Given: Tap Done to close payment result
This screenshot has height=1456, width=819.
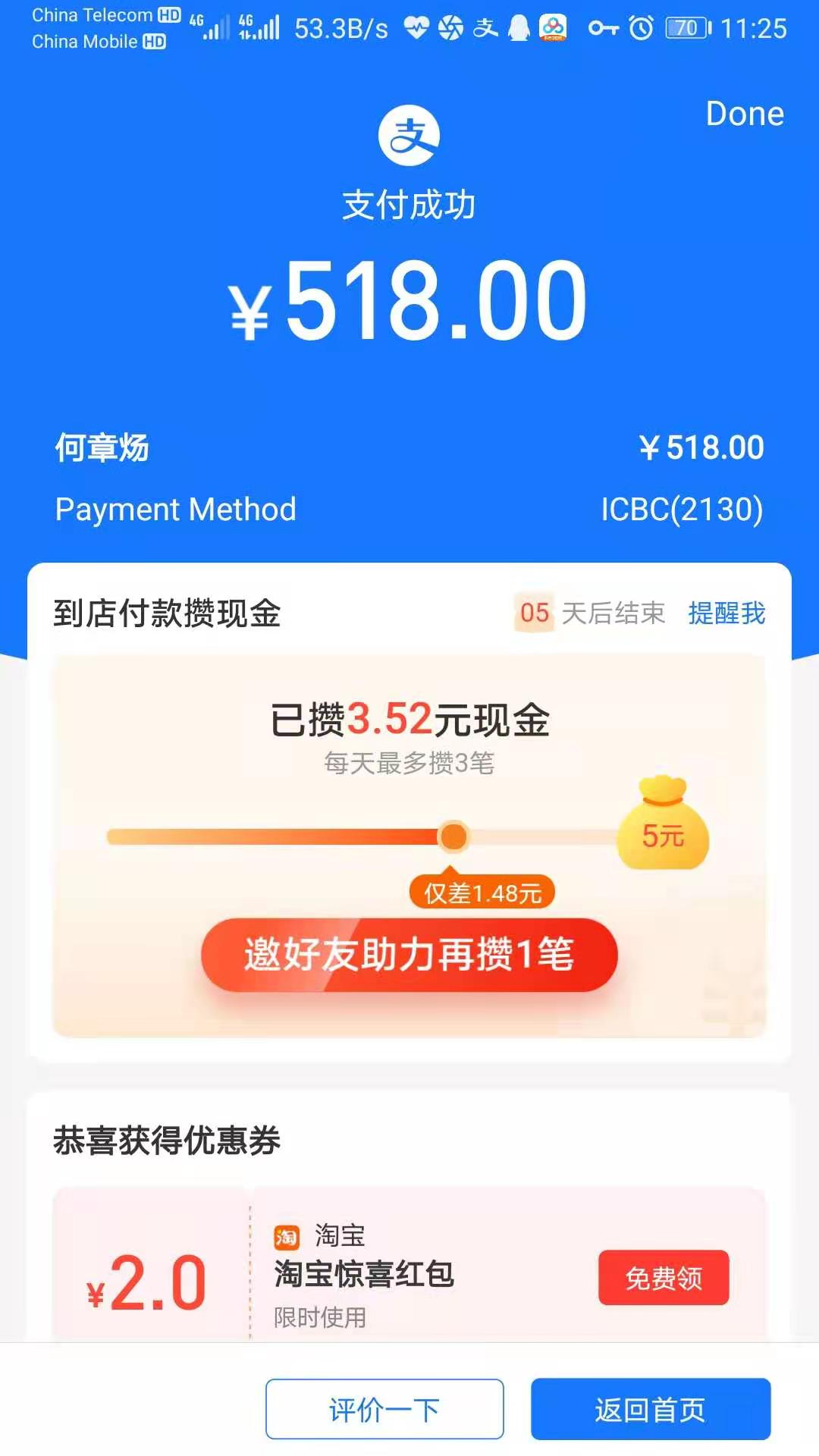Looking at the screenshot, I should 744,114.
